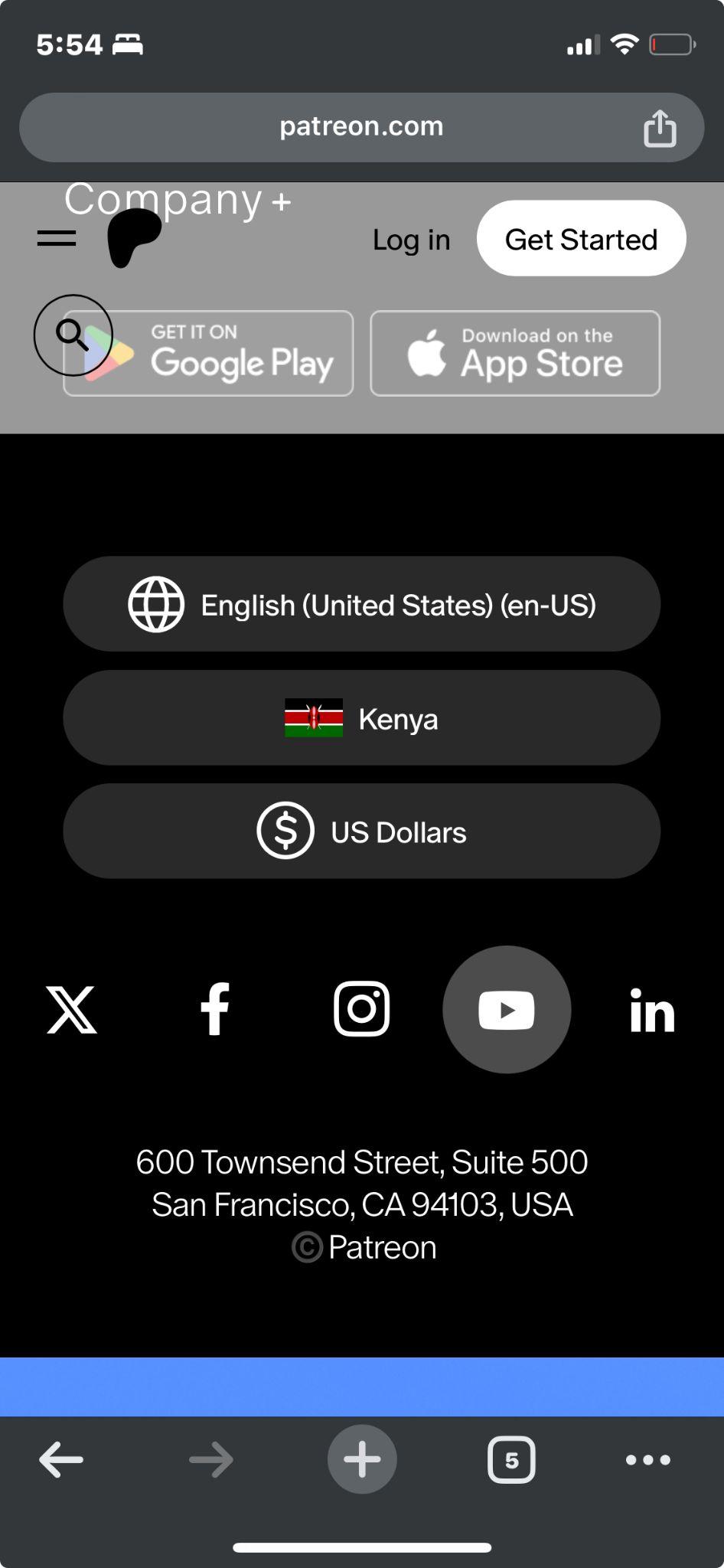
Task: Change language from English (United States)
Action: (x=361, y=605)
